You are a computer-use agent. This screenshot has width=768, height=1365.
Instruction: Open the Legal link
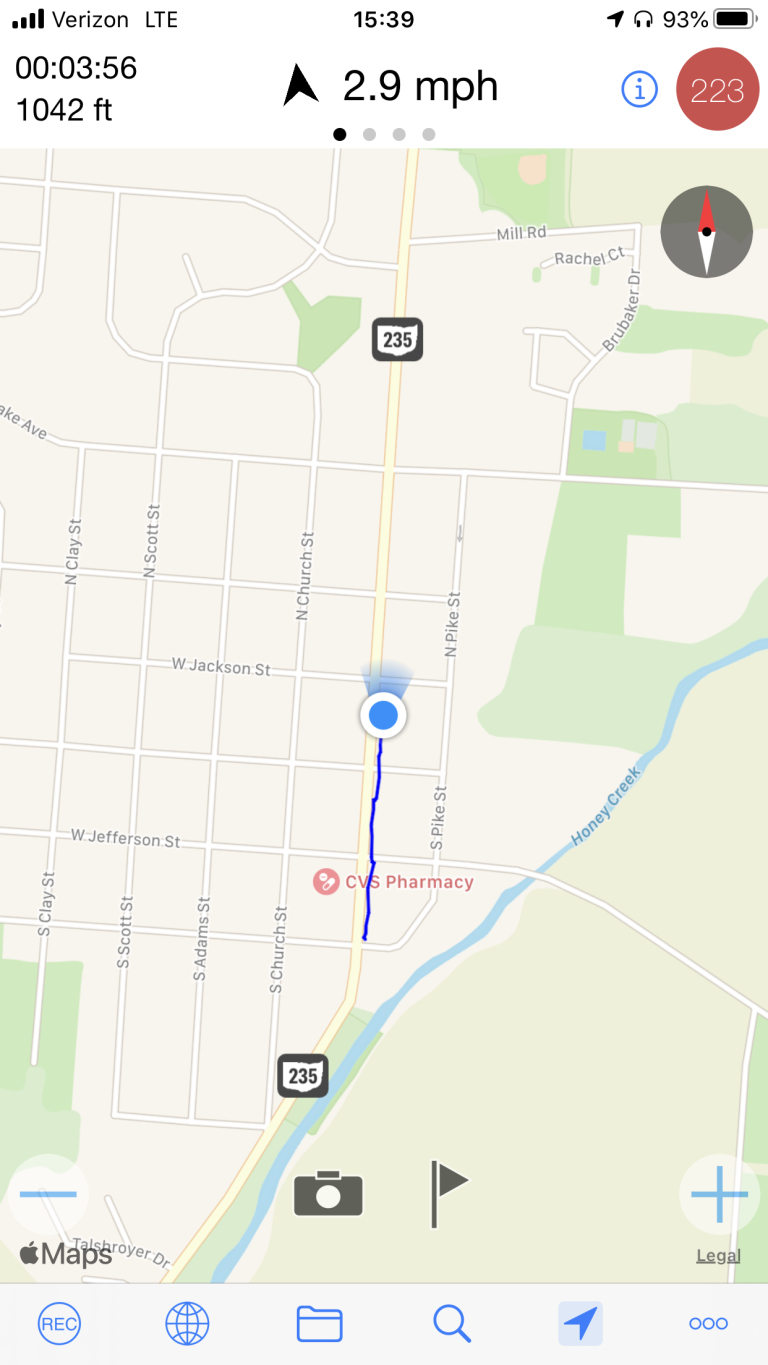pos(718,1255)
